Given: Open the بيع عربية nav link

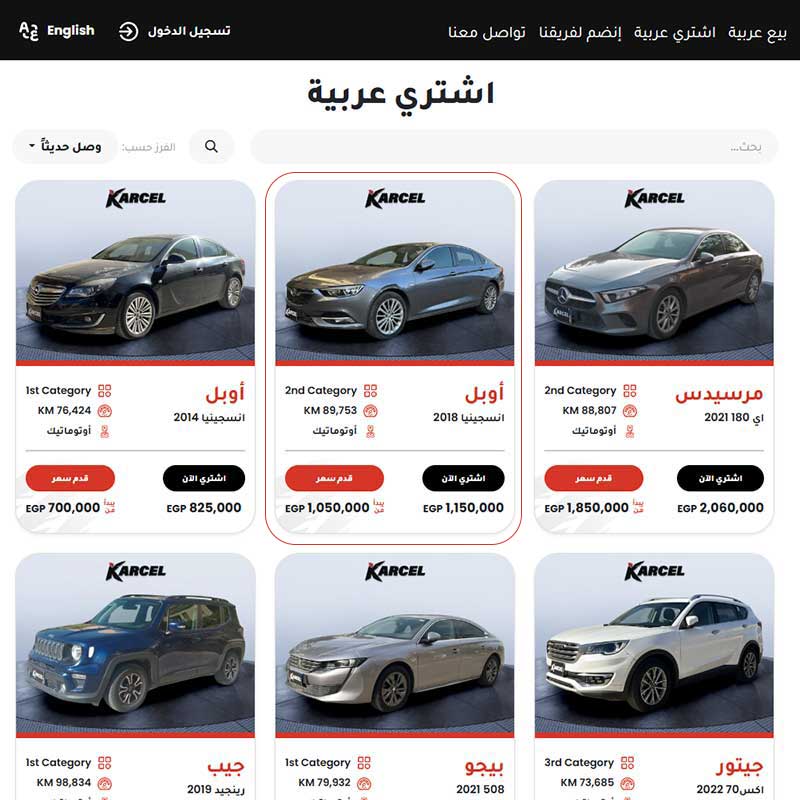Looking at the screenshot, I should pos(757,32).
